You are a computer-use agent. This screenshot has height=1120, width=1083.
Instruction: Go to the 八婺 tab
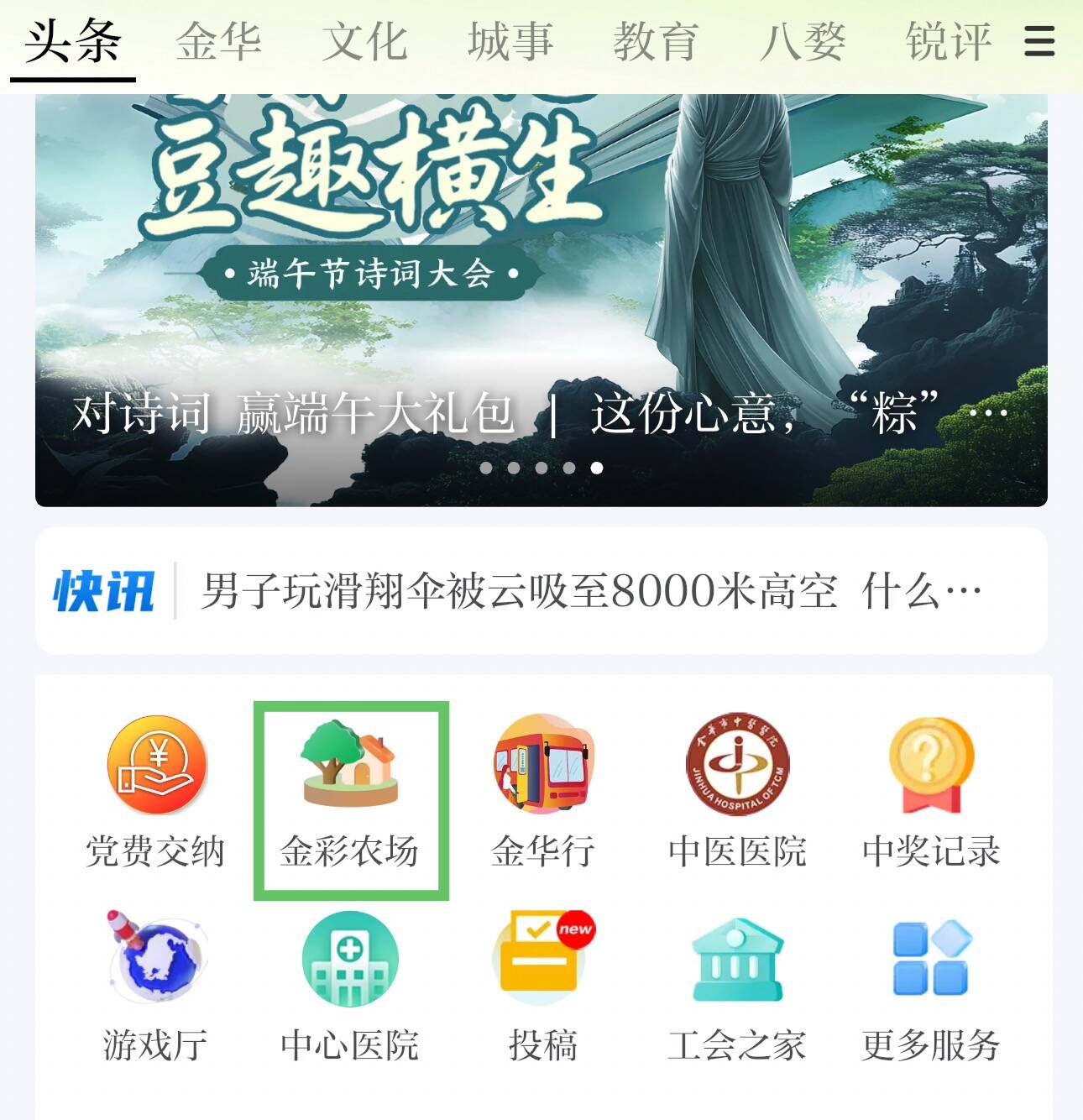tap(802, 42)
